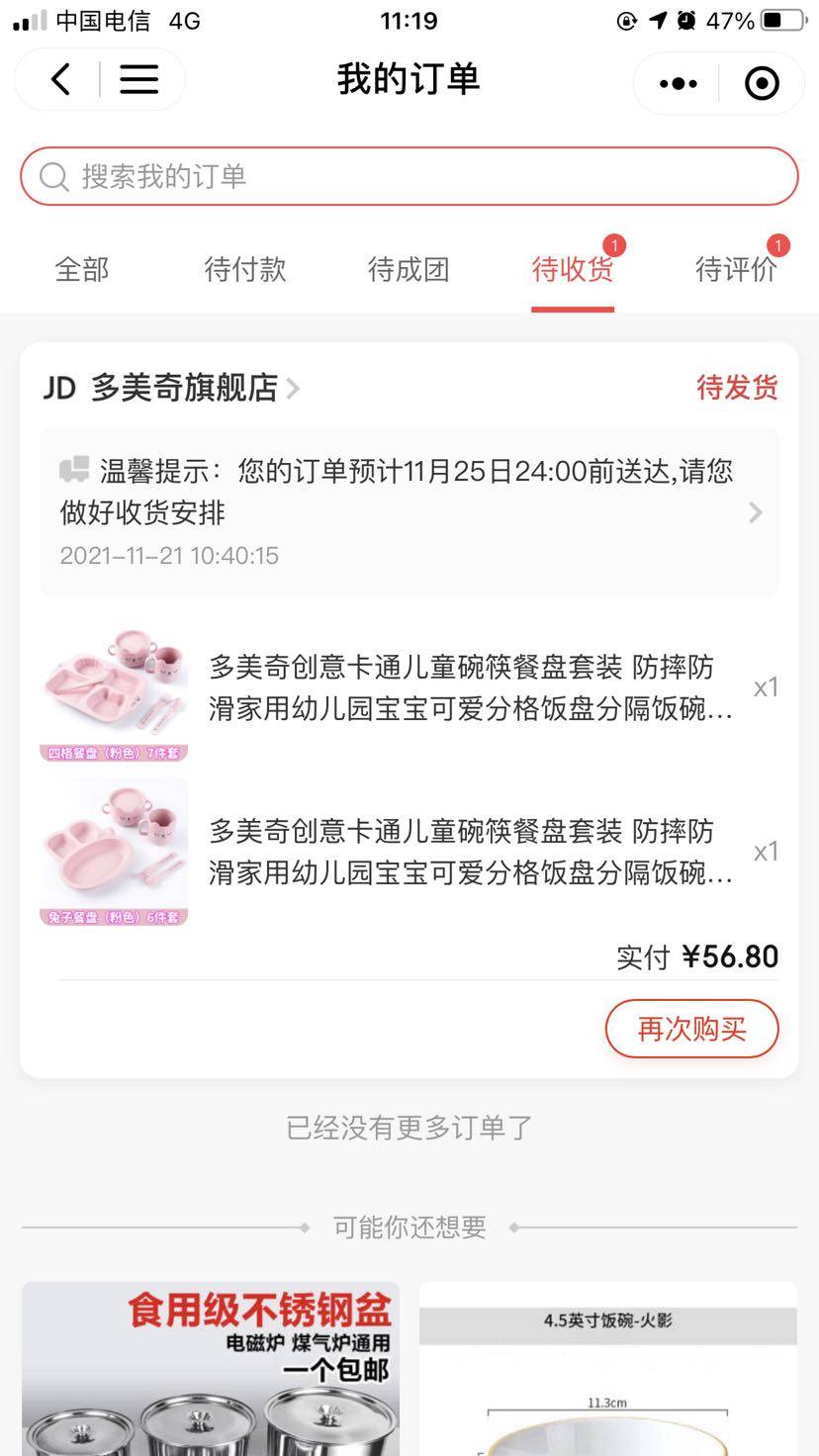Select the 待收货 tab
Image resolution: width=819 pixels, height=1456 pixels.
pos(573,269)
